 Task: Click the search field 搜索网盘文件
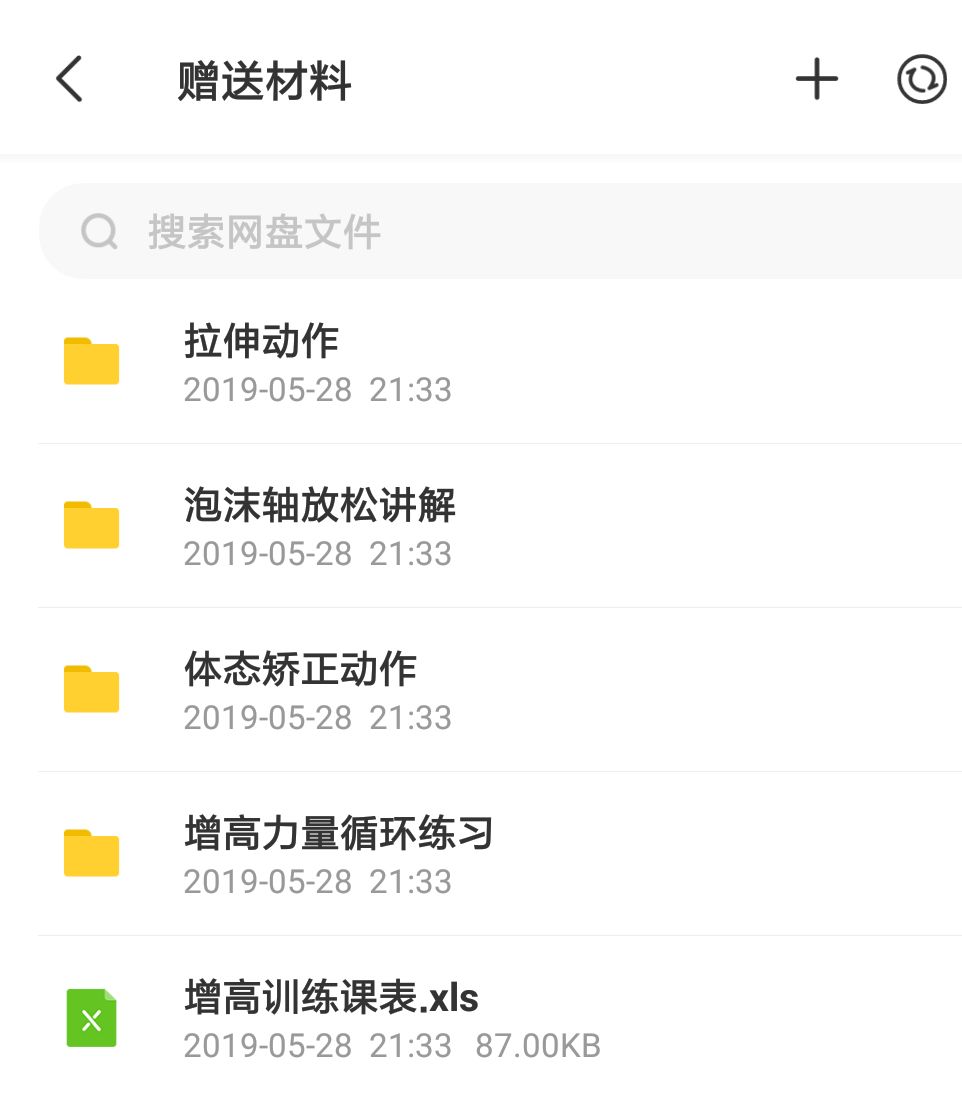tap(264, 231)
